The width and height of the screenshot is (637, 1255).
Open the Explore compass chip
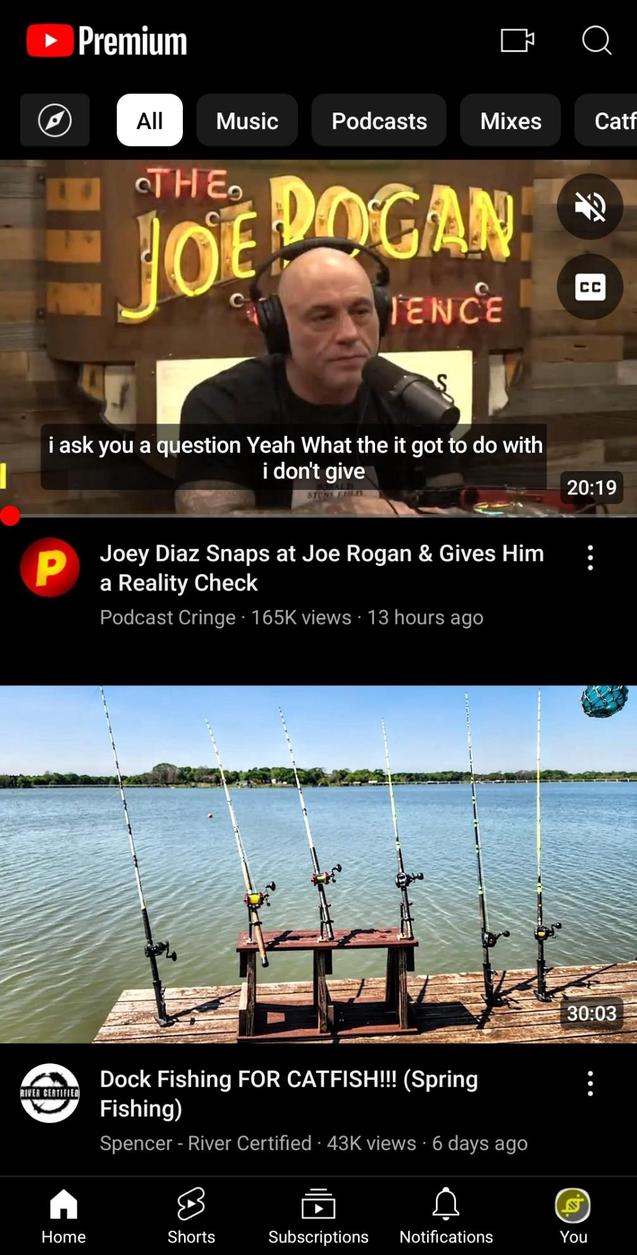click(x=55, y=121)
